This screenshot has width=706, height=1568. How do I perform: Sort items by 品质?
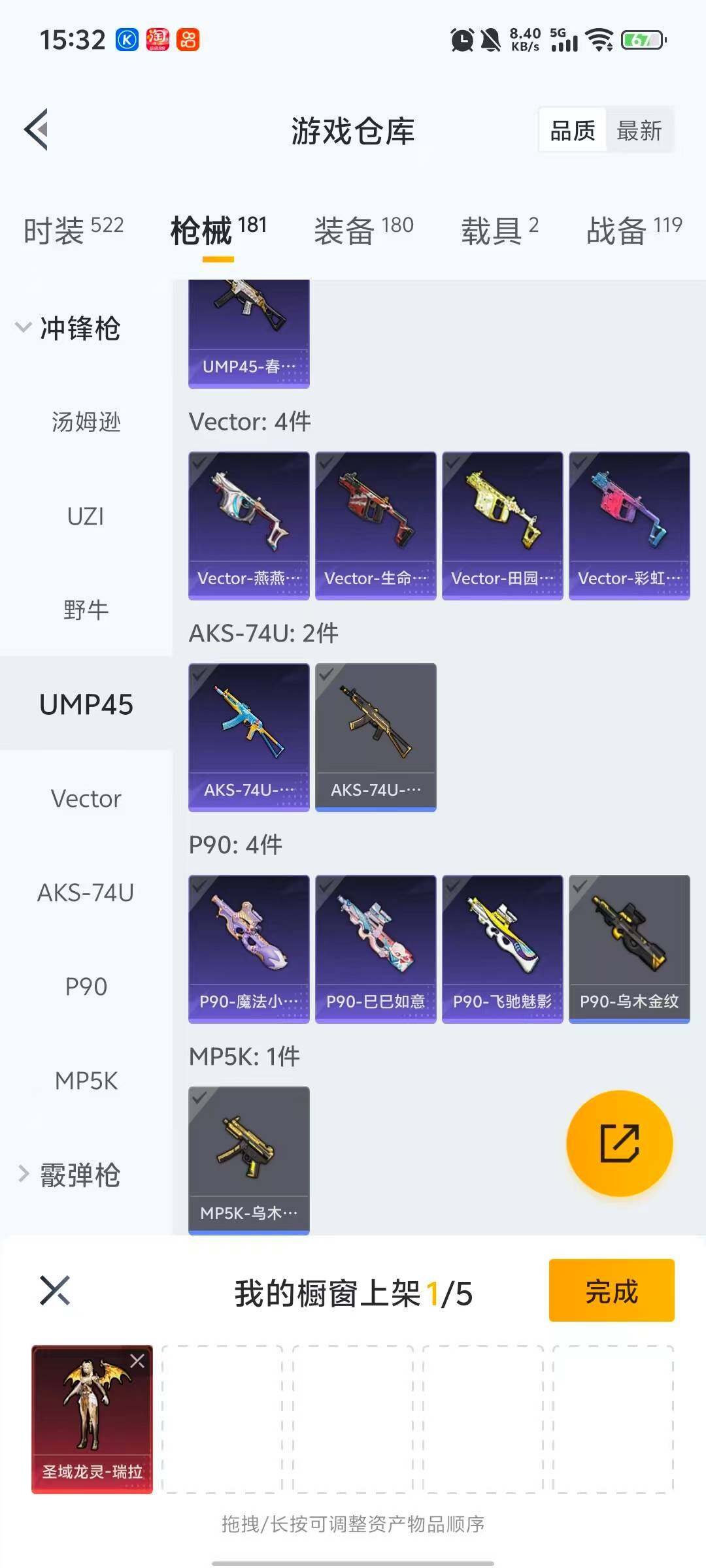tap(573, 131)
